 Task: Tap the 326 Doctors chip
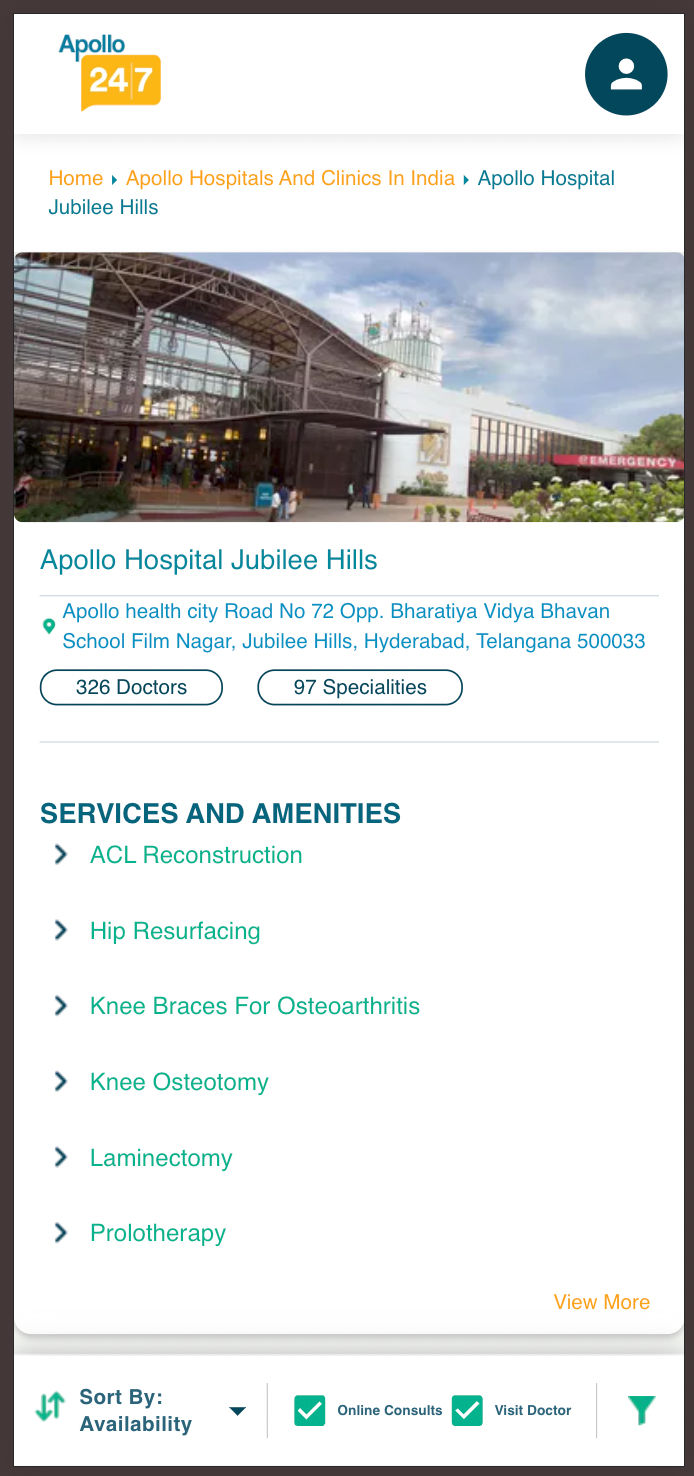click(x=131, y=687)
